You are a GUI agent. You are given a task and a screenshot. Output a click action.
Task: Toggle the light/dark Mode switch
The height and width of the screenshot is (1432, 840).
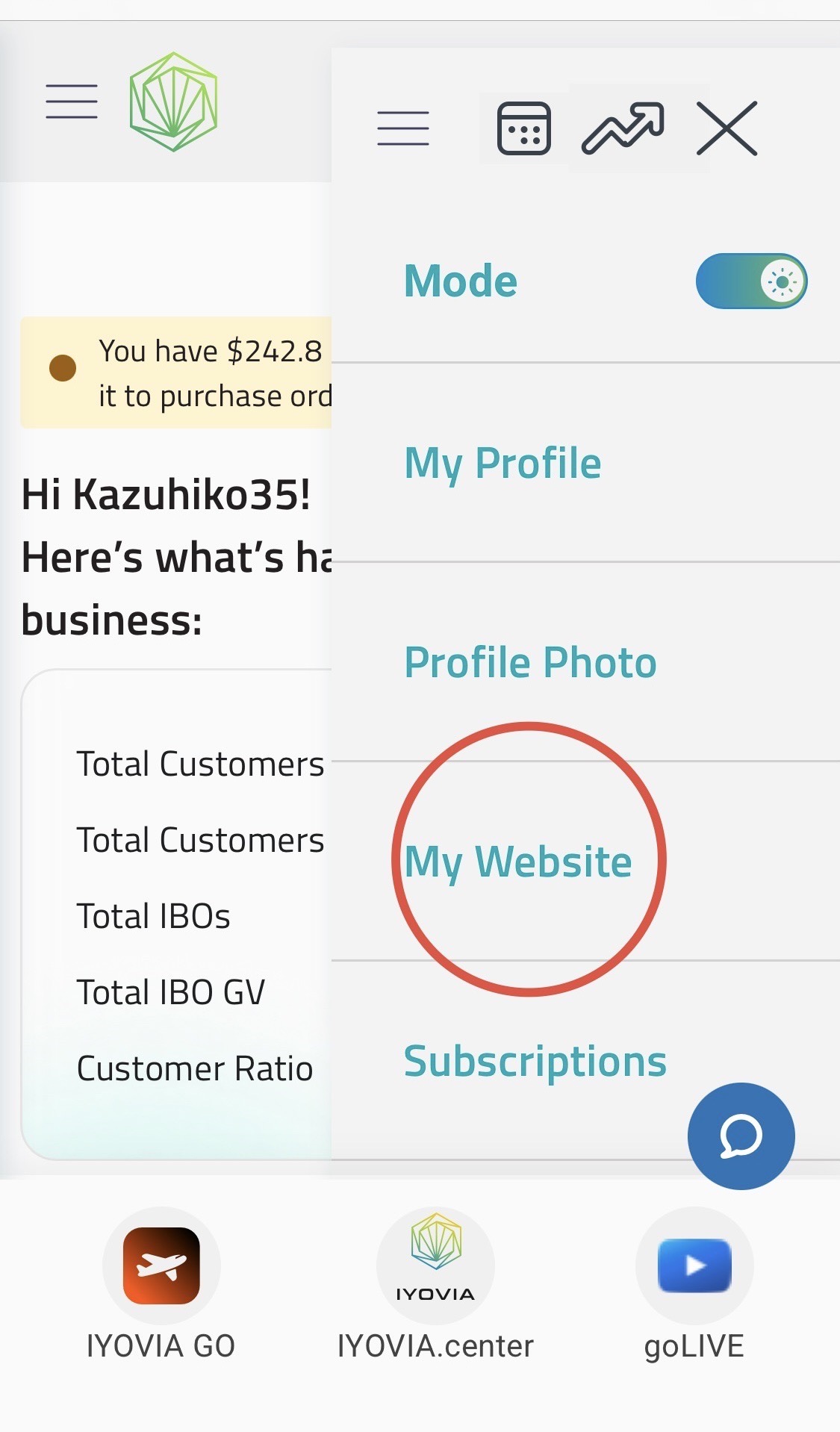(751, 281)
